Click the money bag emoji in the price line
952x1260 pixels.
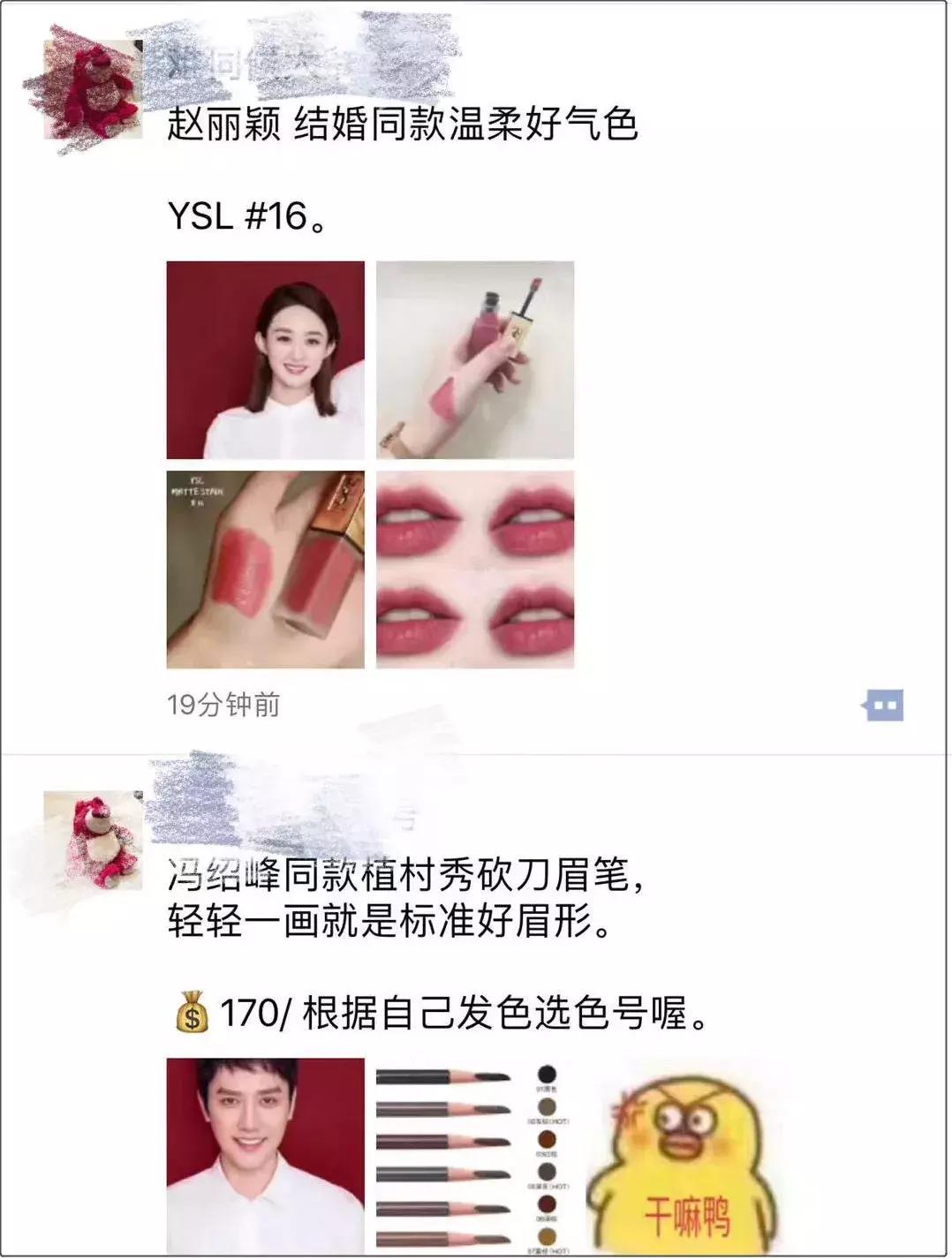pyautogui.click(x=188, y=1017)
